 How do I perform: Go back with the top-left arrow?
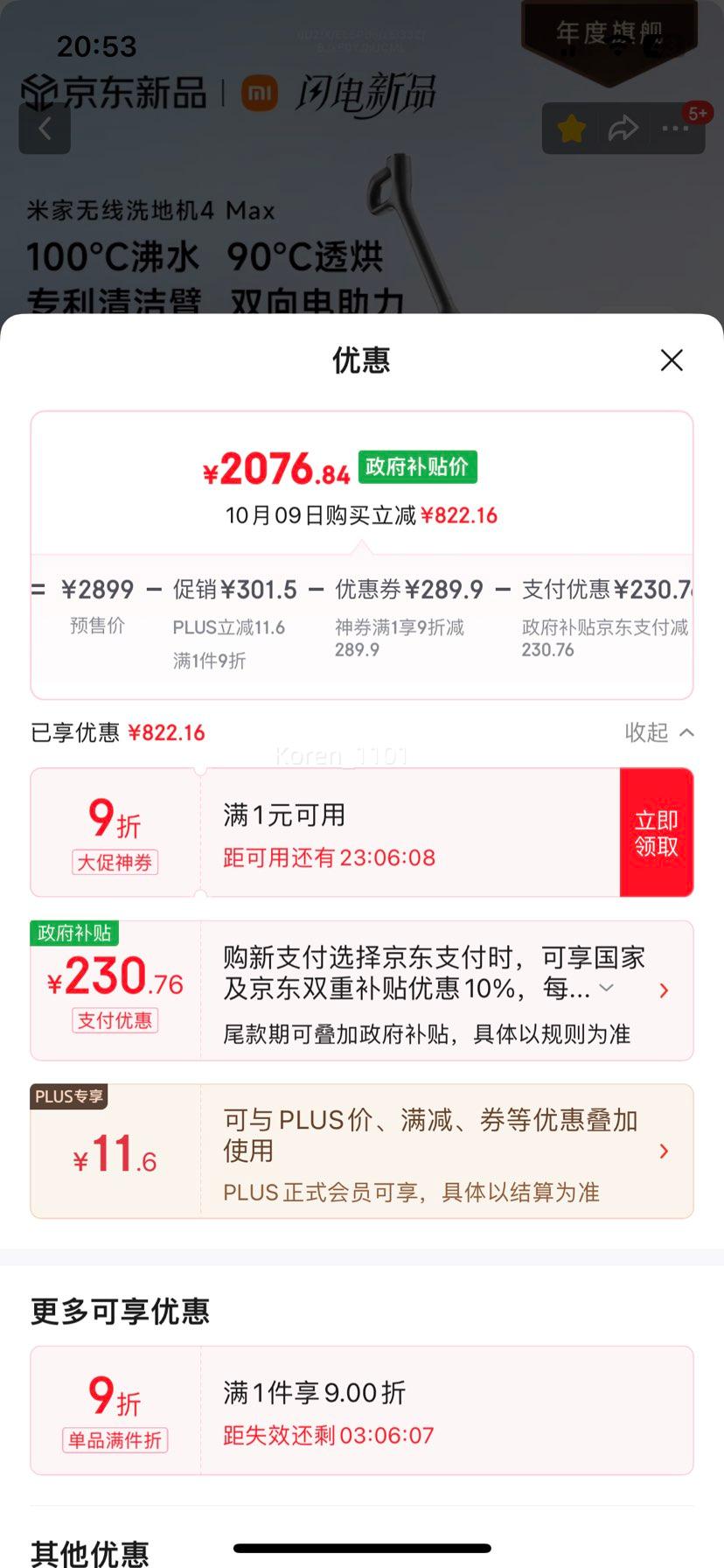(x=45, y=129)
